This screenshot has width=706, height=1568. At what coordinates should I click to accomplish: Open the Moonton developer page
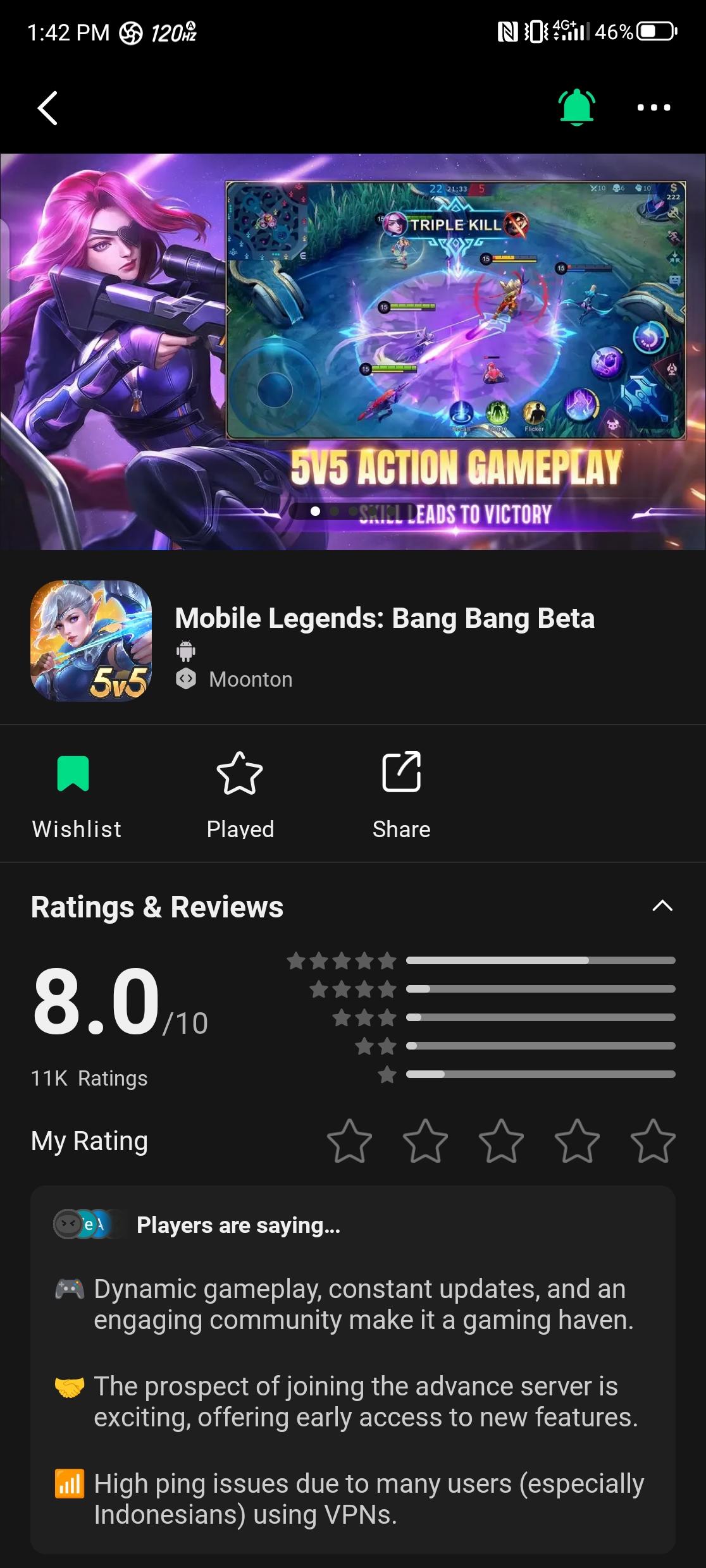251,679
